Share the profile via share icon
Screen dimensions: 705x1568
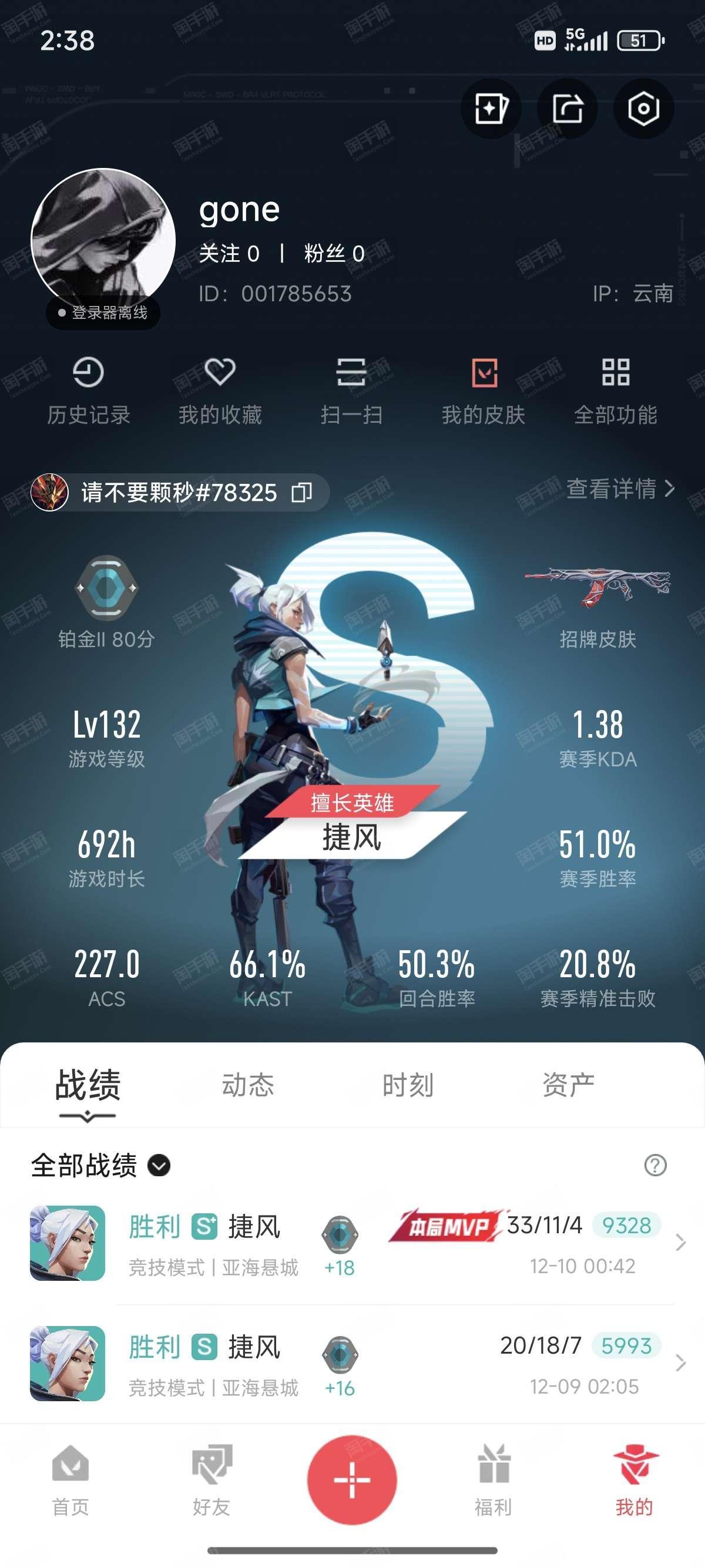click(567, 109)
